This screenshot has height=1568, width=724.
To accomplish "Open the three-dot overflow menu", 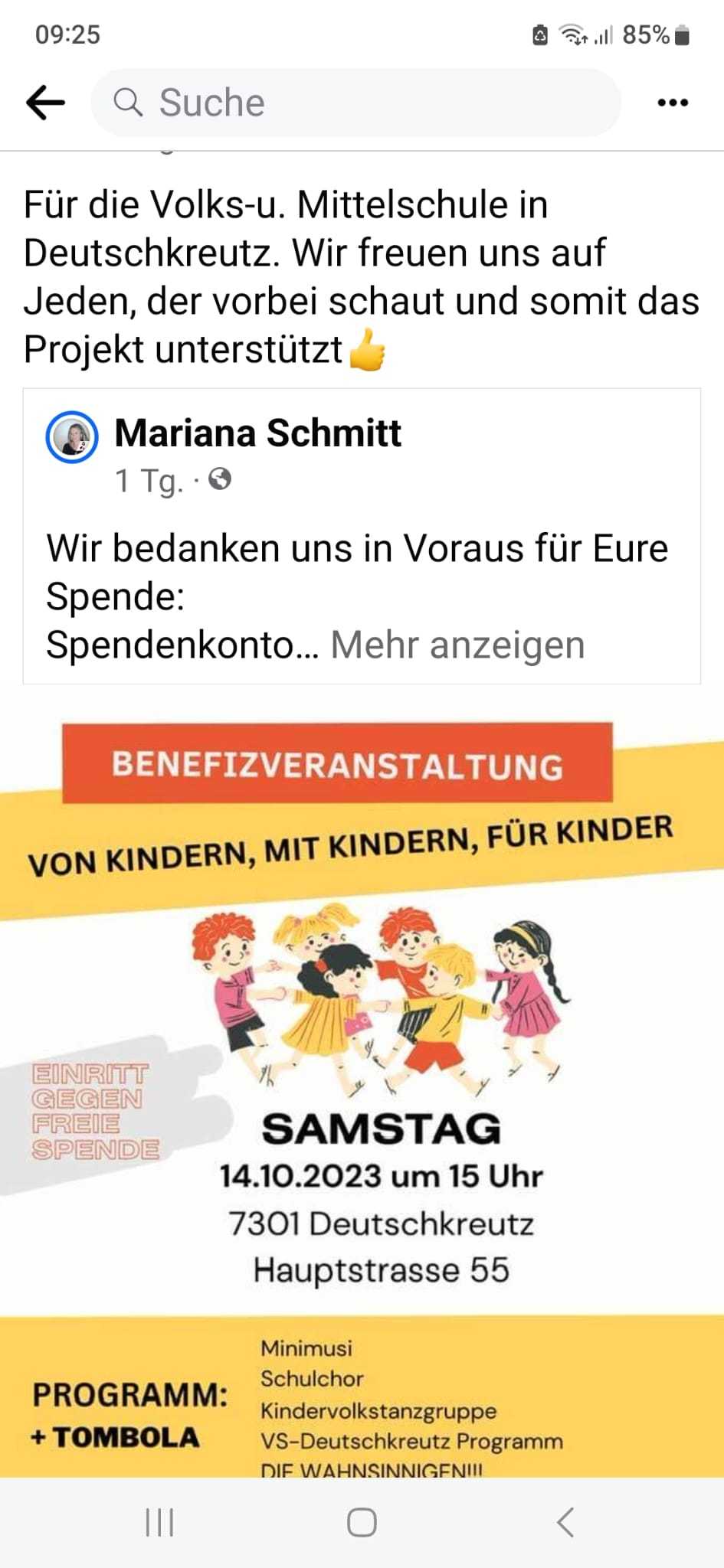I will (x=673, y=103).
